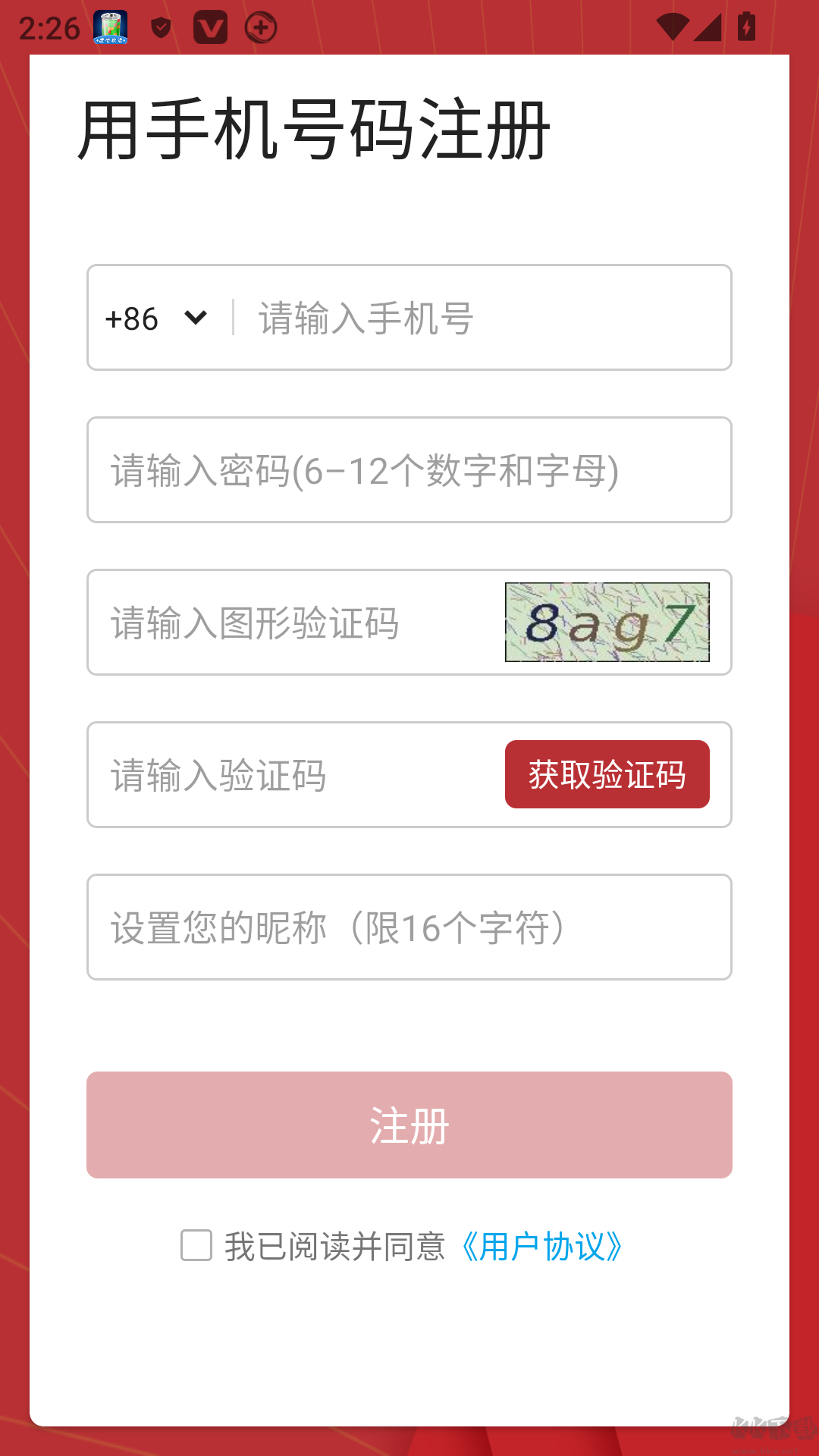819x1456 pixels.
Task: Tap the Wi-Fi icon in the status bar
Action: click(674, 27)
